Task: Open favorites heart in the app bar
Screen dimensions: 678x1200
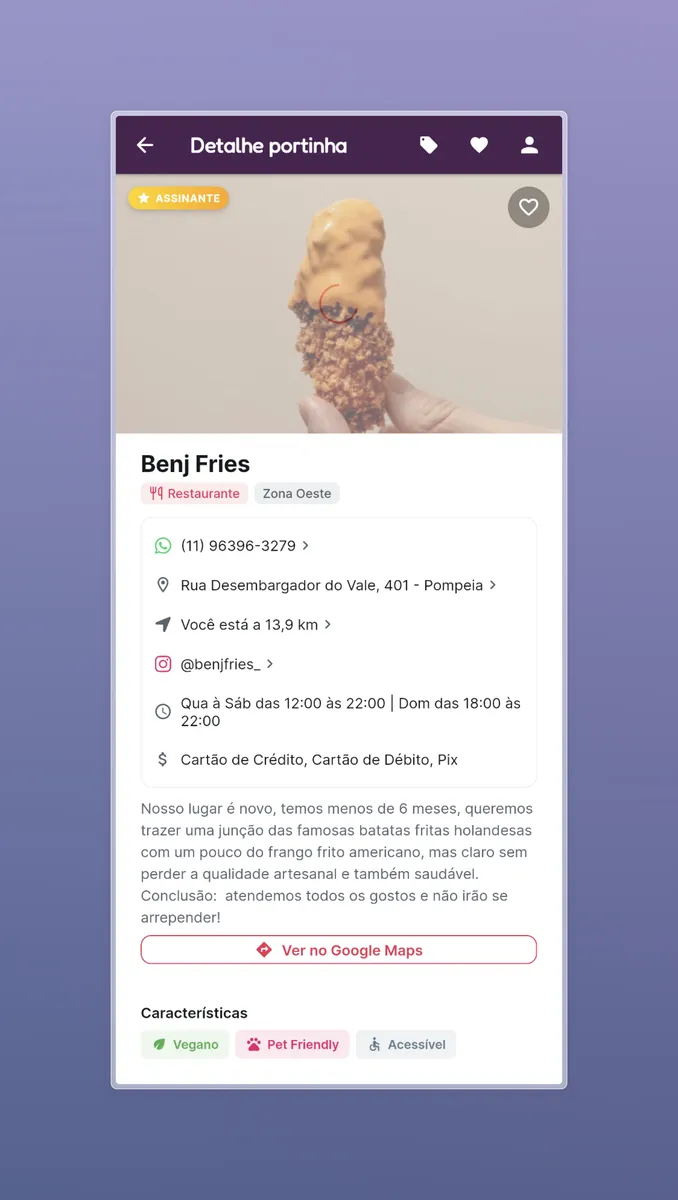Action: (479, 145)
